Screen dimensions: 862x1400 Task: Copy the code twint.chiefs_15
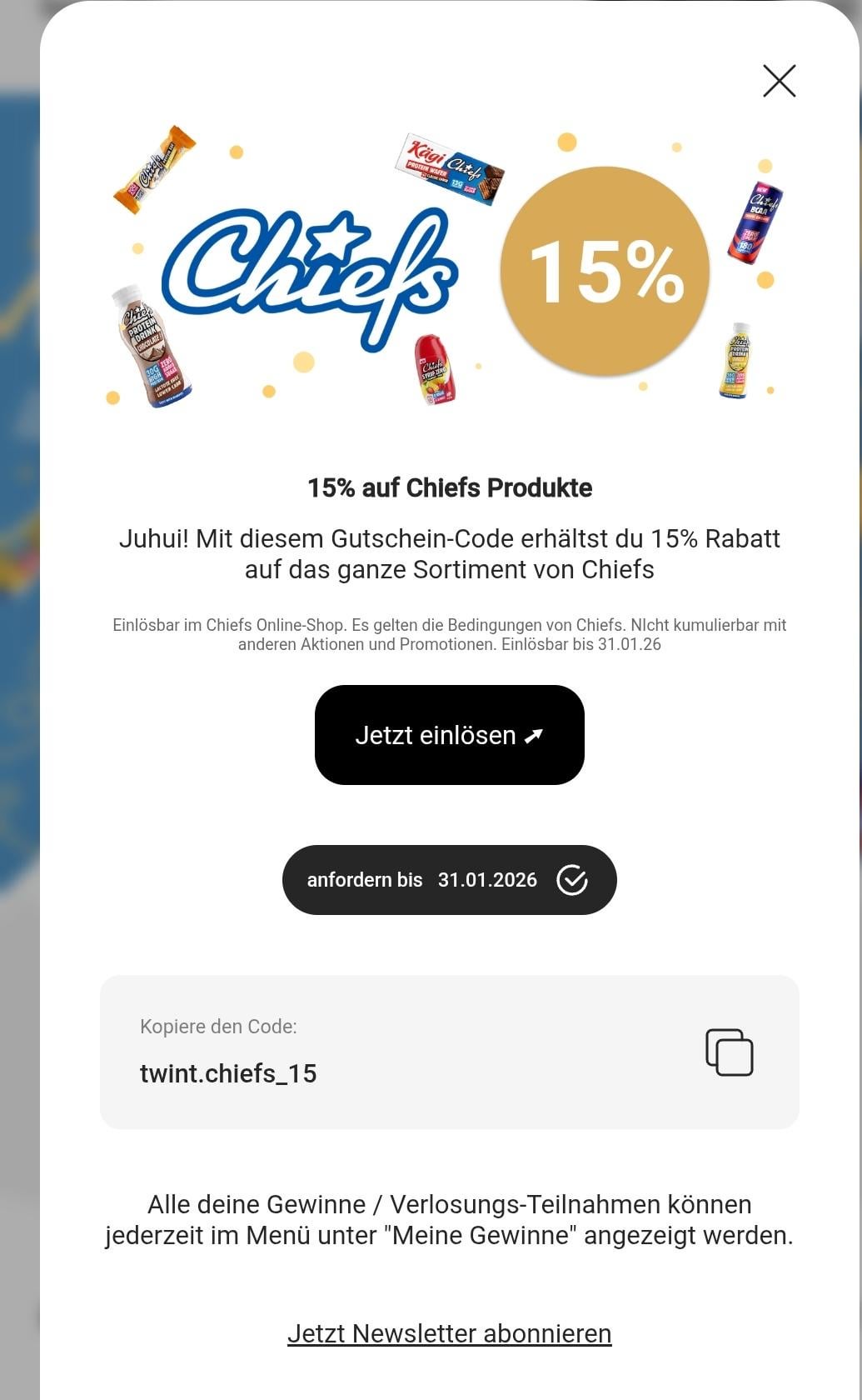point(729,1052)
